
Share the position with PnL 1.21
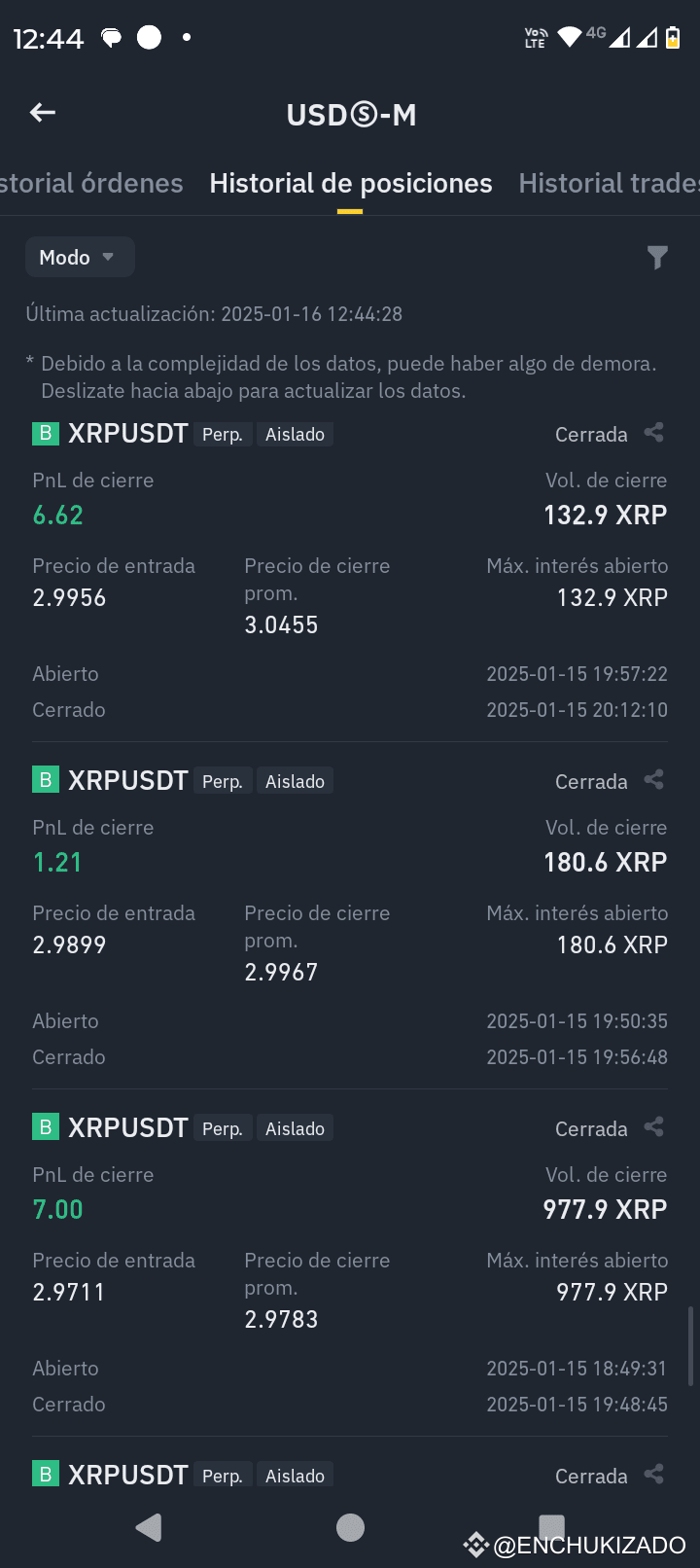click(654, 780)
